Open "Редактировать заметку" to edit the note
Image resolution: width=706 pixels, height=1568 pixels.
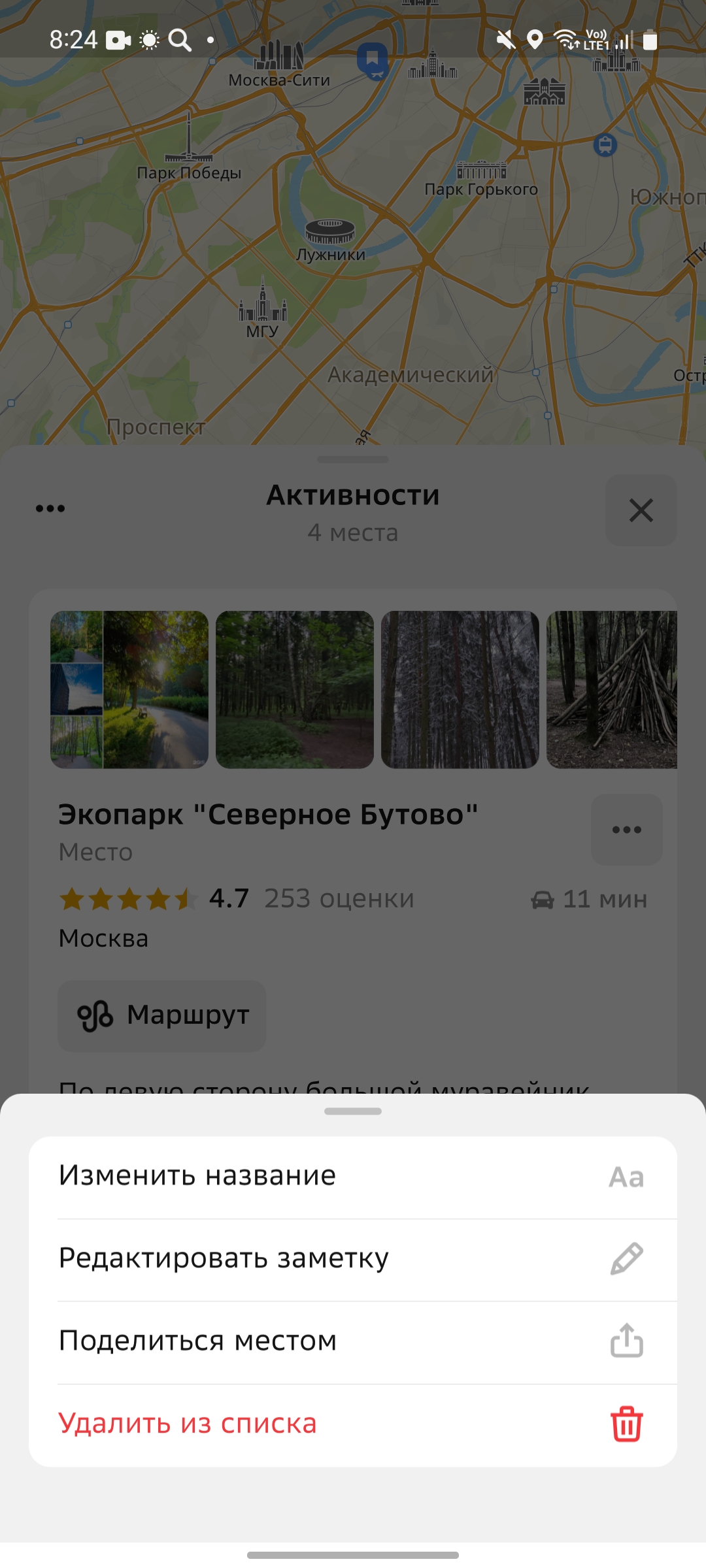click(353, 1259)
